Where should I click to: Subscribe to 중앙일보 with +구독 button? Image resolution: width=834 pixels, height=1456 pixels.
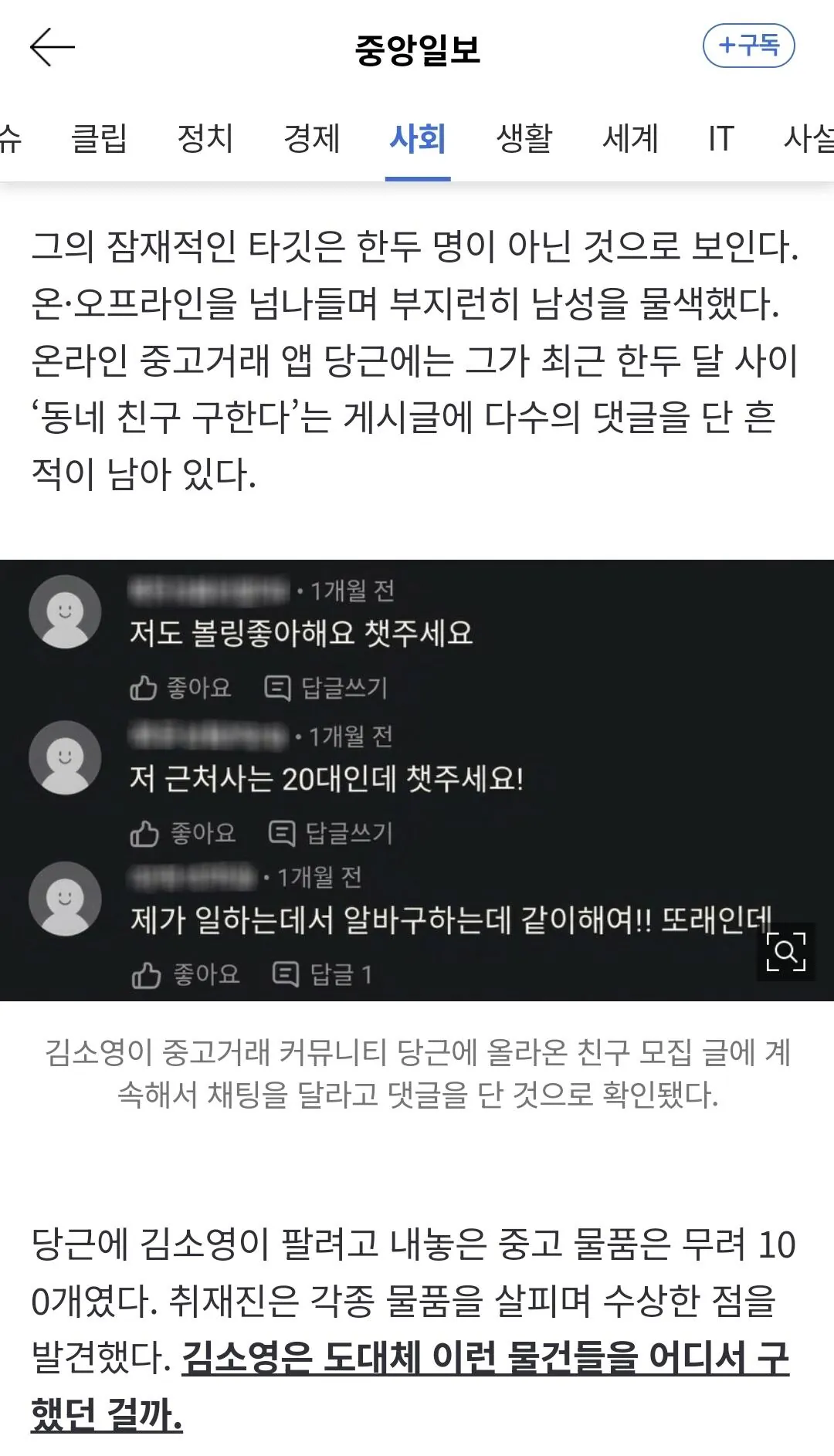point(748,46)
